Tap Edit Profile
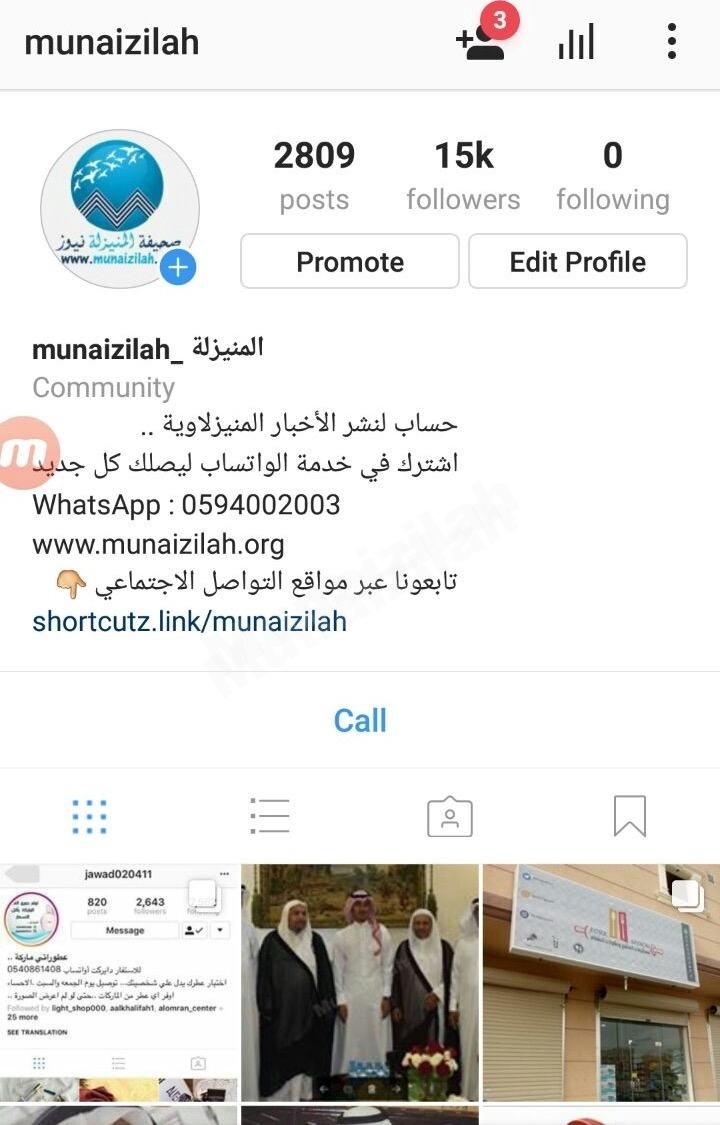 click(x=577, y=262)
